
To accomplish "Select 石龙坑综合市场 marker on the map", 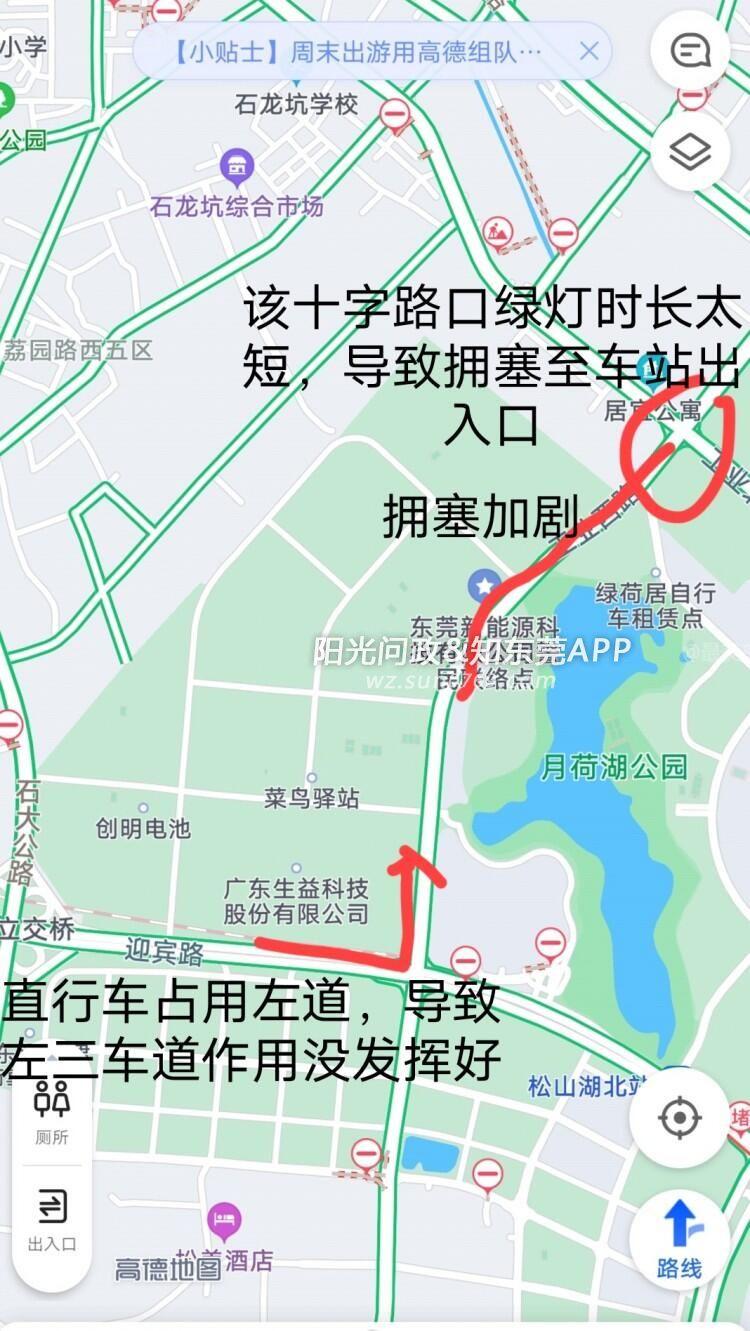I will pyautogui.click(x=237, y=167).
